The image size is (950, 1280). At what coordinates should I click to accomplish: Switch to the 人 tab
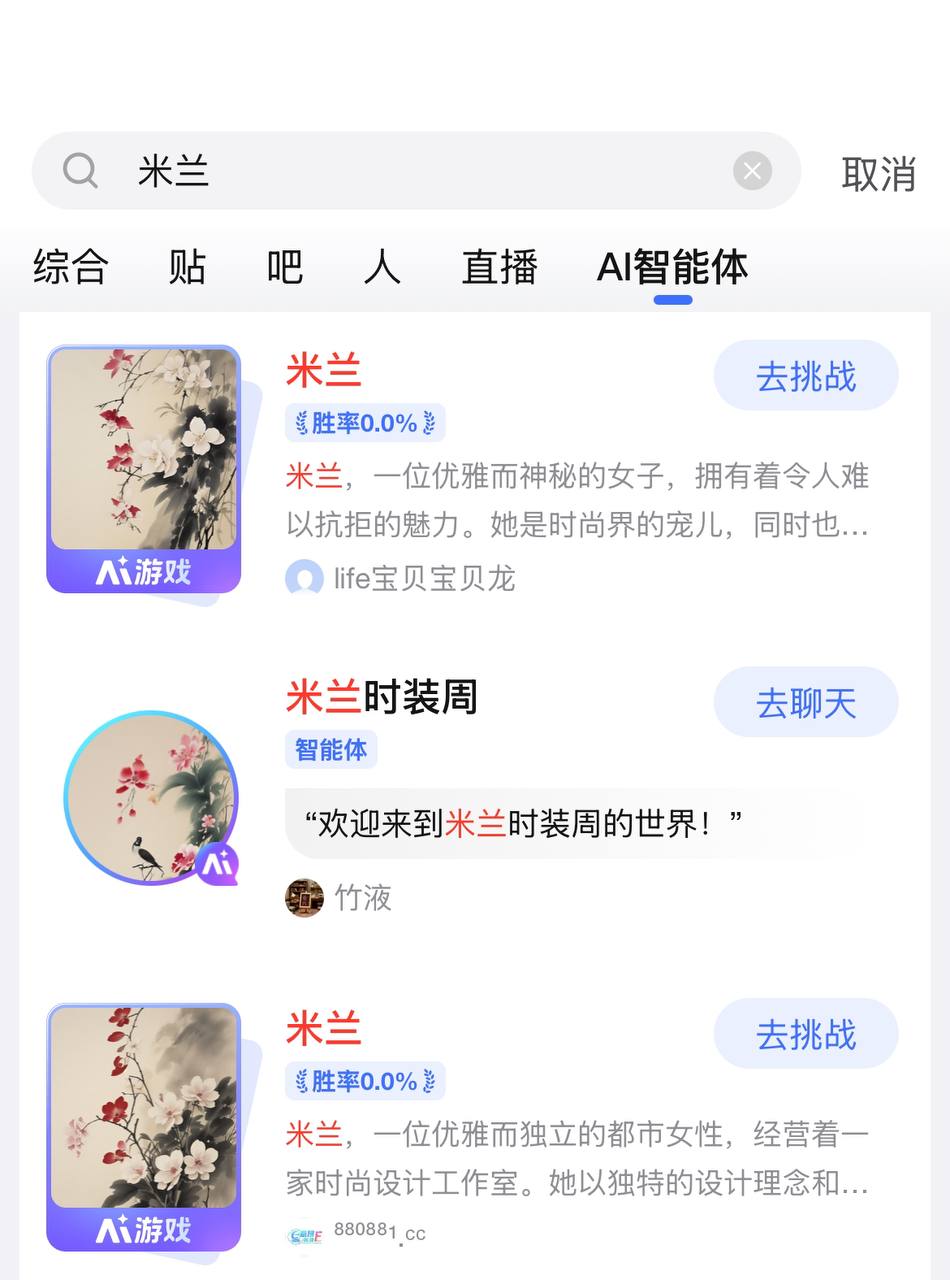pos(381,267)
